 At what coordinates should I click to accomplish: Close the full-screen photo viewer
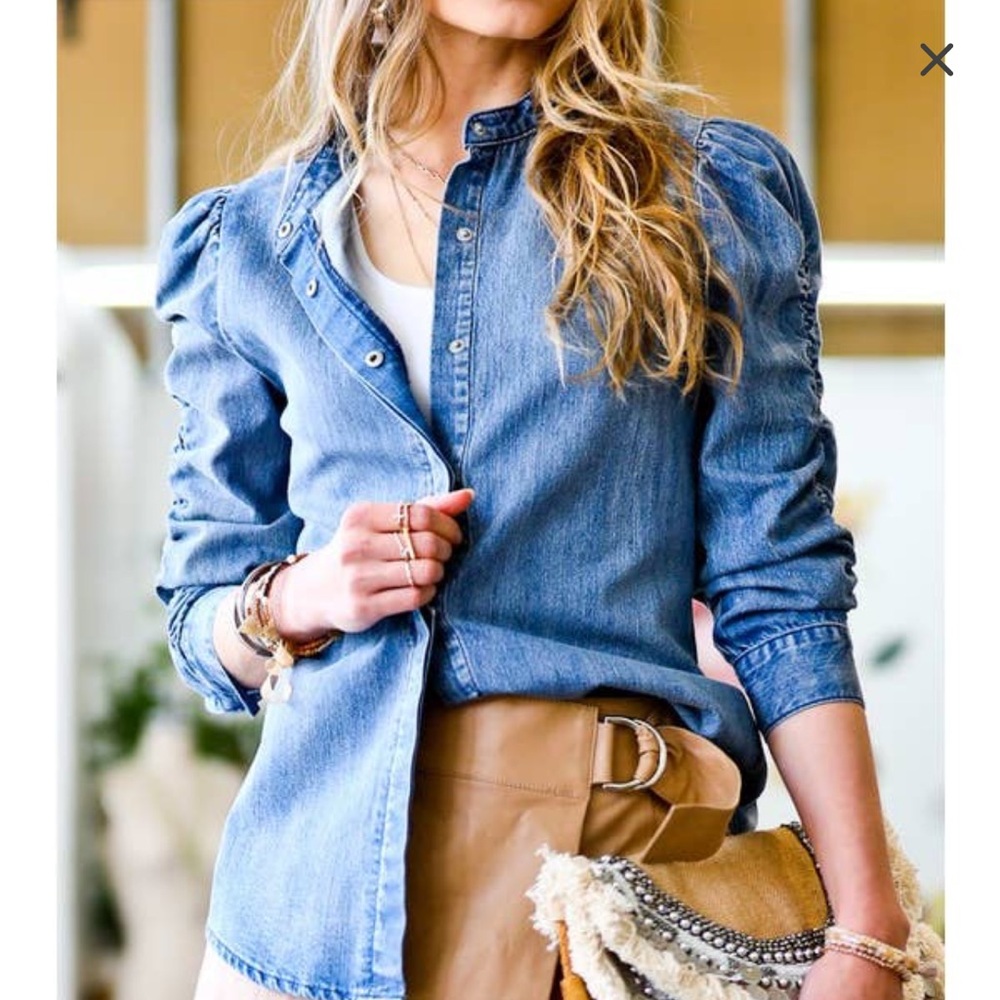(936, 60)
